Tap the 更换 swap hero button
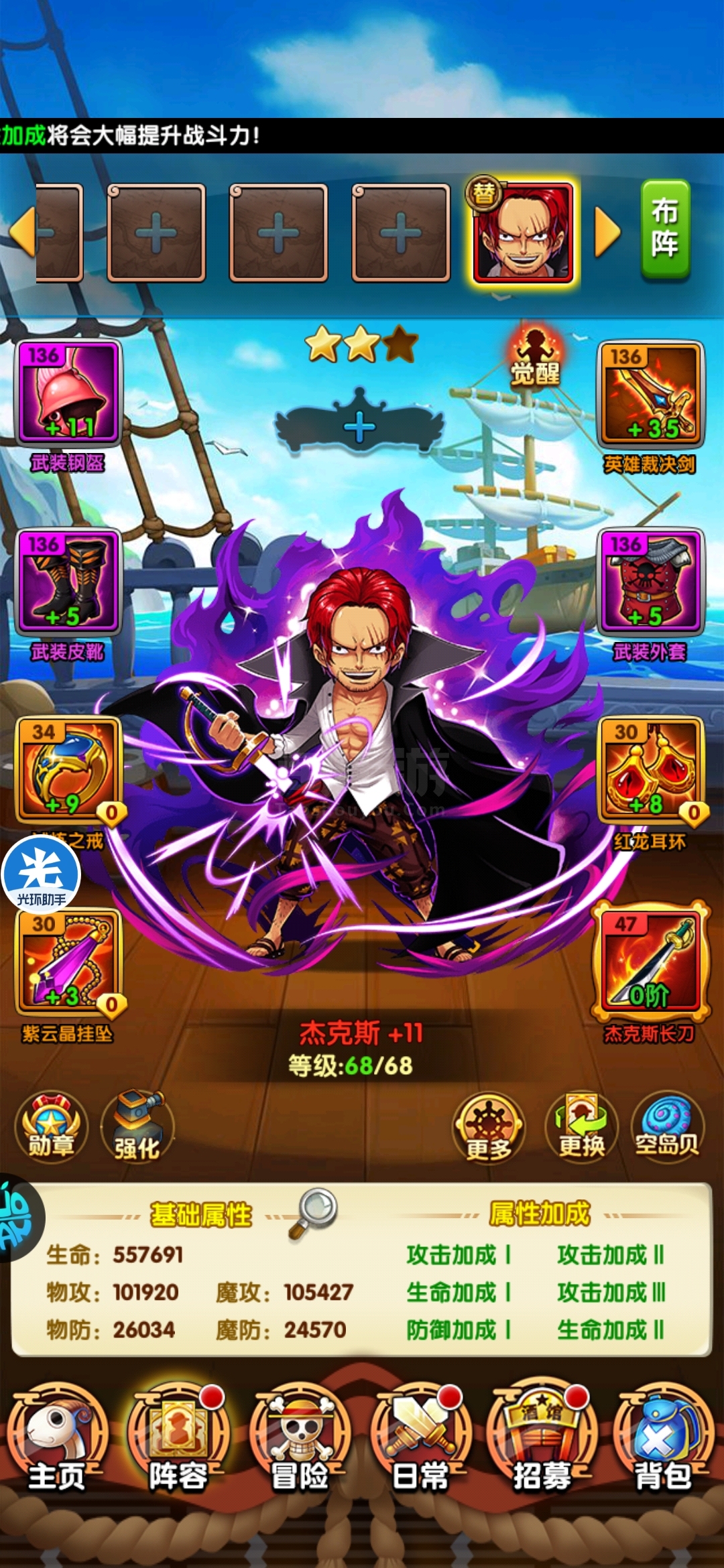 [582, 1127]
